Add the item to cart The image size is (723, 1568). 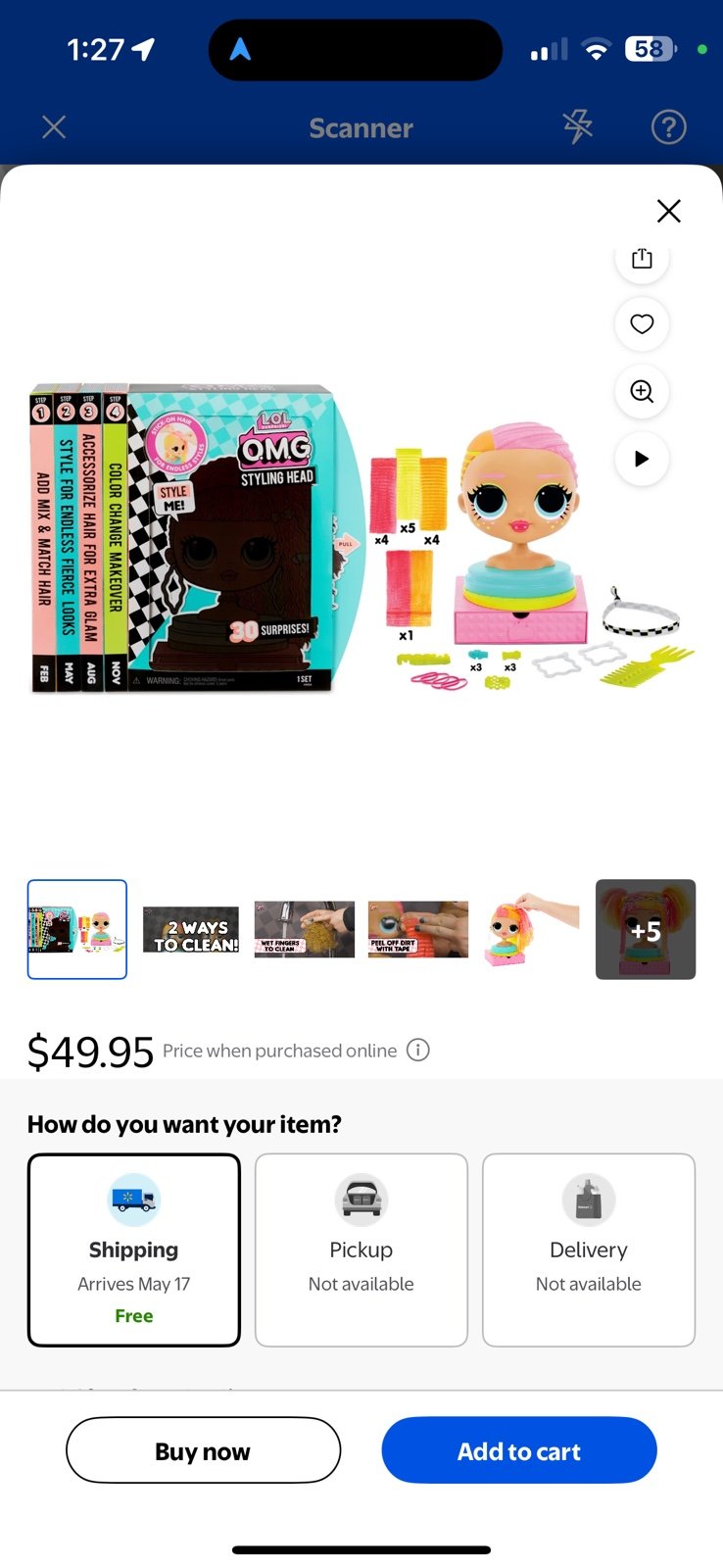tap(519, 1450)
